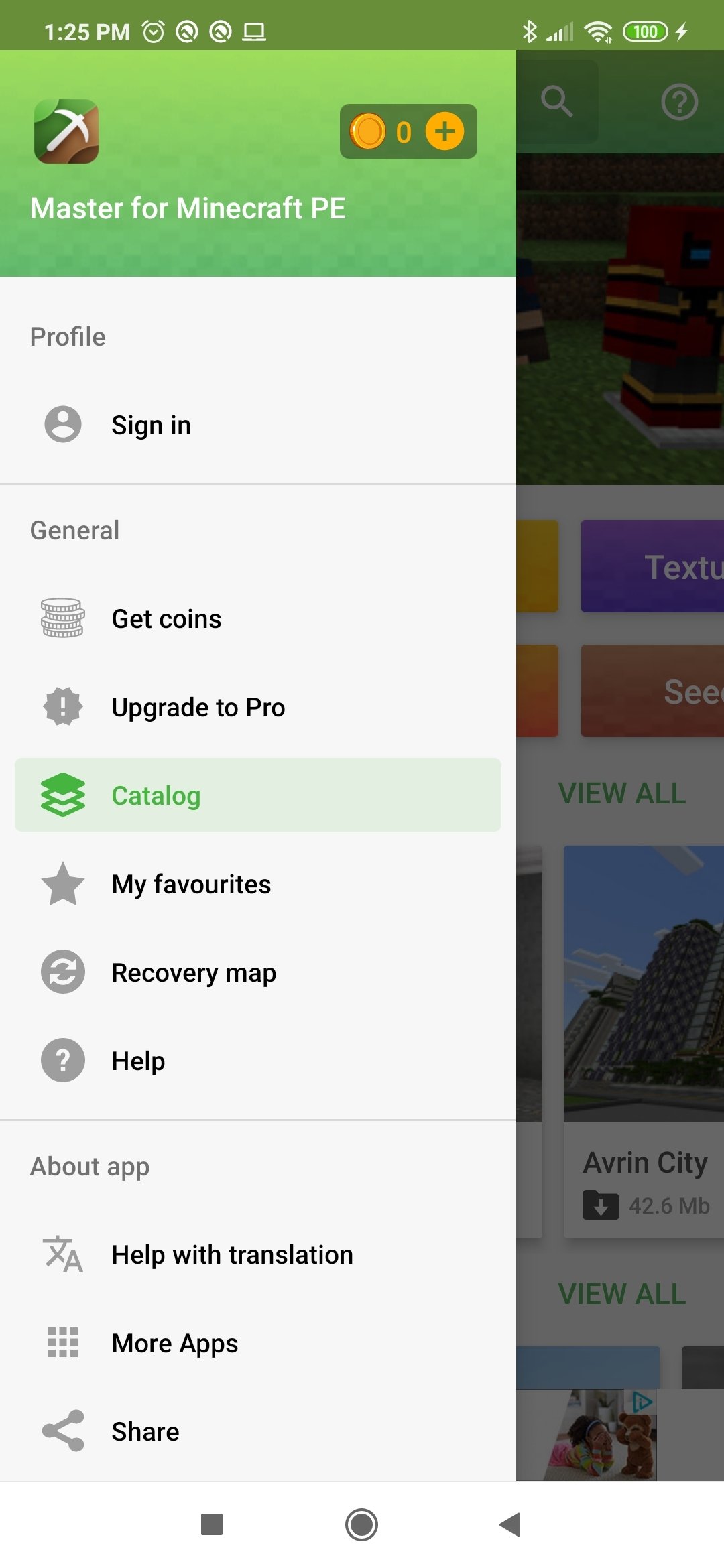Tap the system back button

[x=511, y=1524]
